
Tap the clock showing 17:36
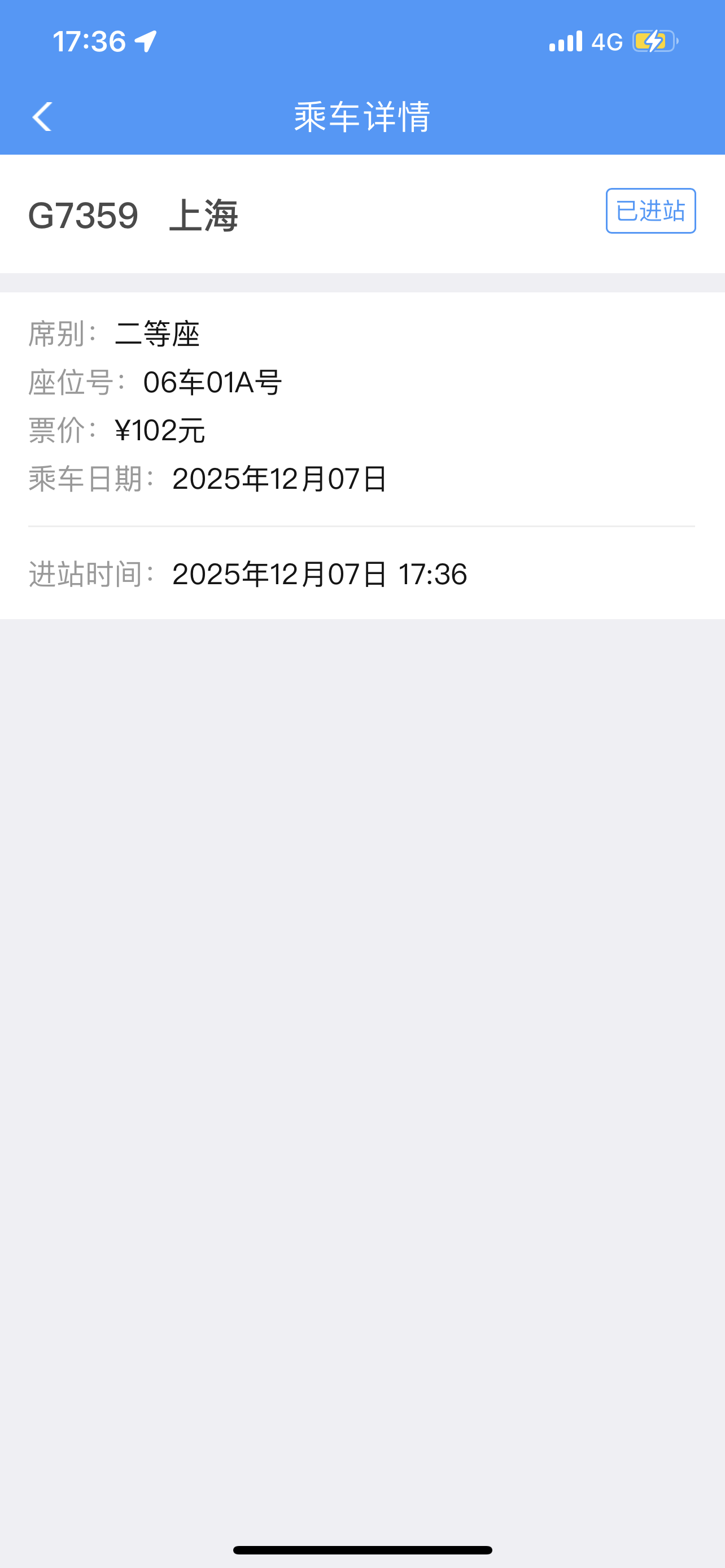(x=89, y=40)
